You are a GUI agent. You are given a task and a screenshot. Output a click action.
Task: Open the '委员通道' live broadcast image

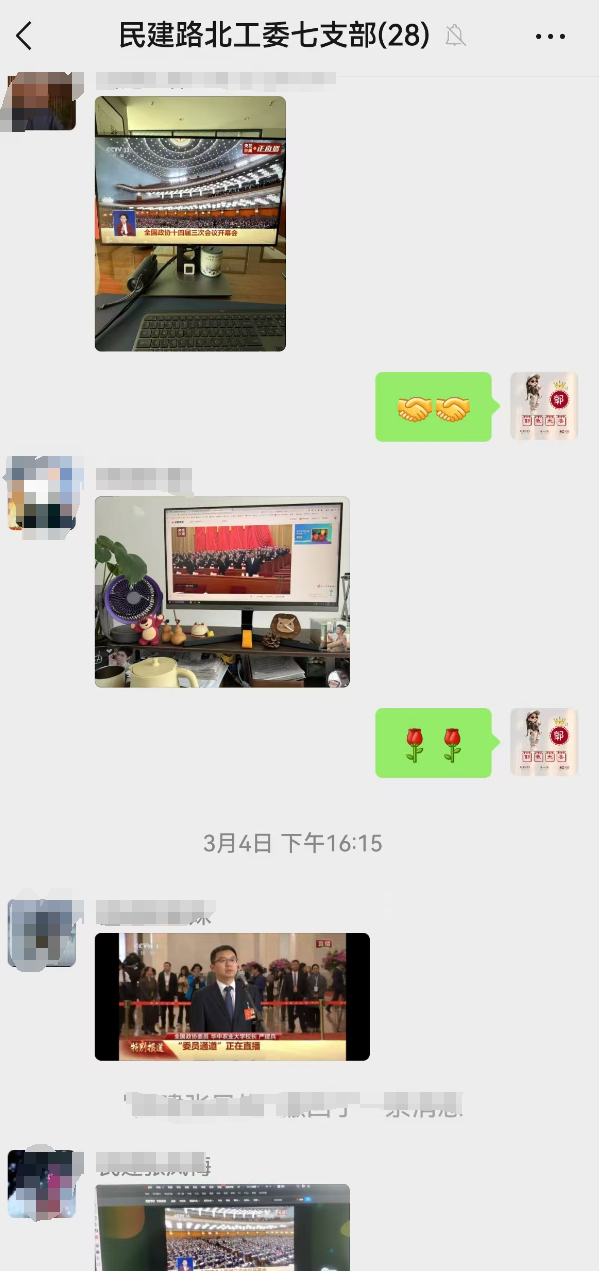[x=232, y=996]
